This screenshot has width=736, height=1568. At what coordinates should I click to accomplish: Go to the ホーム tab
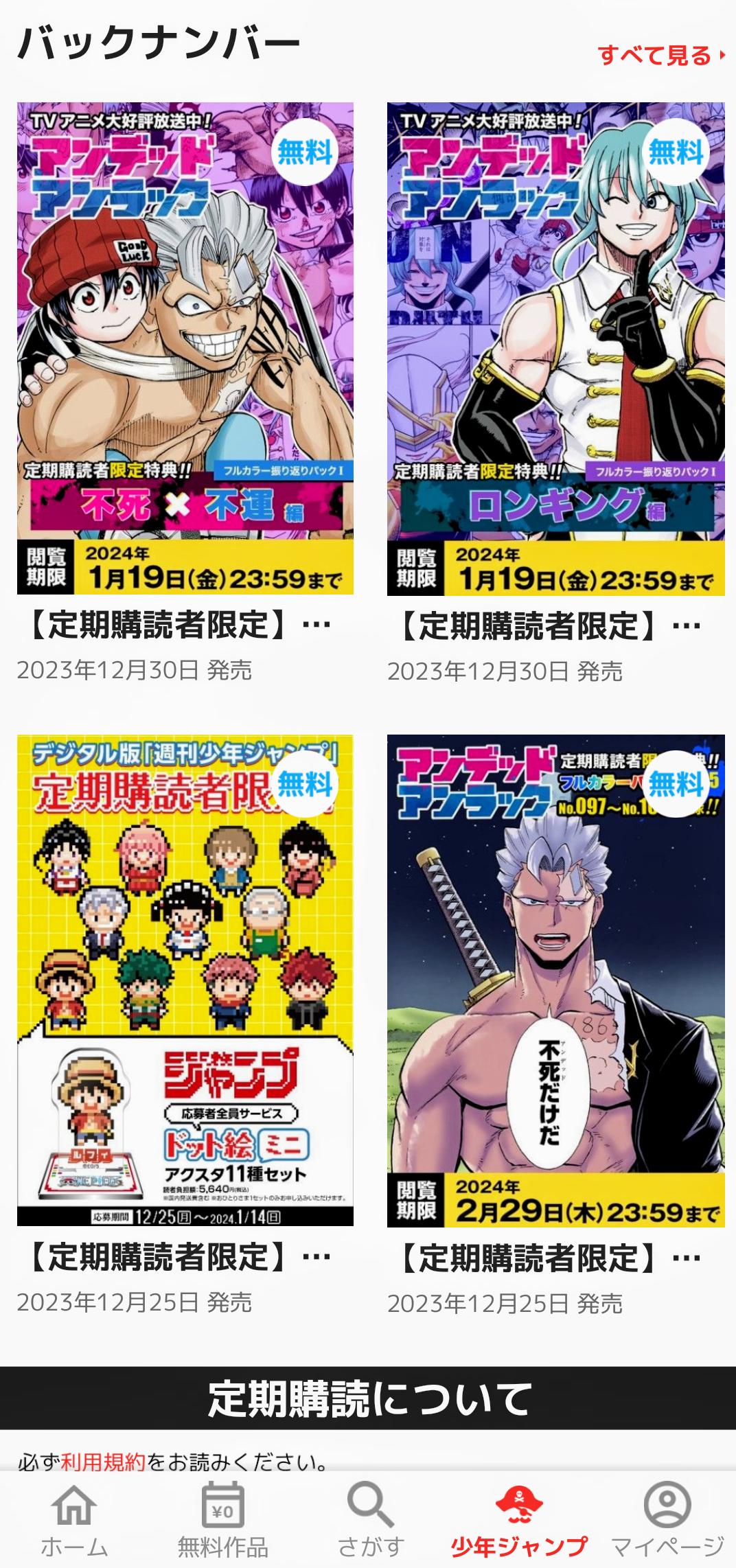74,1520
